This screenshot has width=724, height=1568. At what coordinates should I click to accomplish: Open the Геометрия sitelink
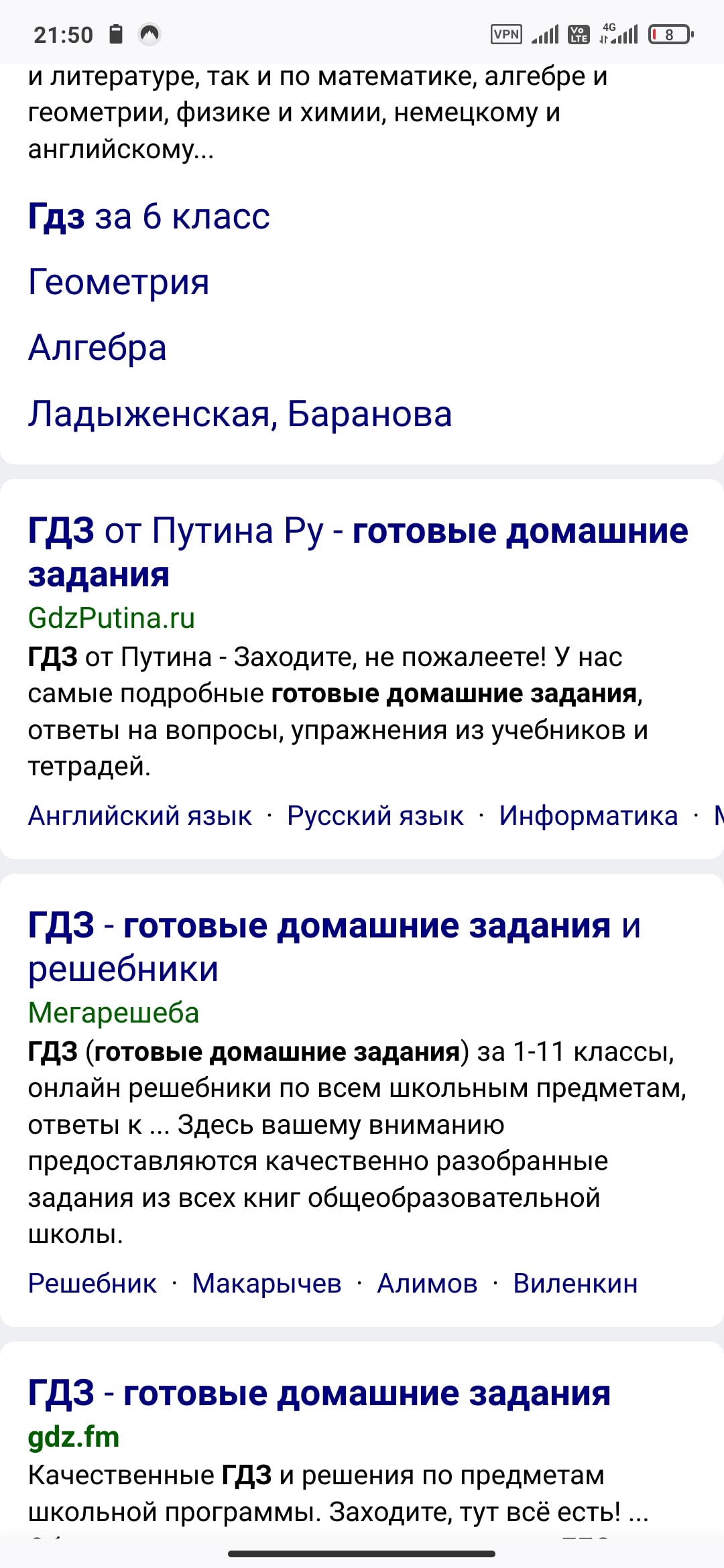pos(119,281)
